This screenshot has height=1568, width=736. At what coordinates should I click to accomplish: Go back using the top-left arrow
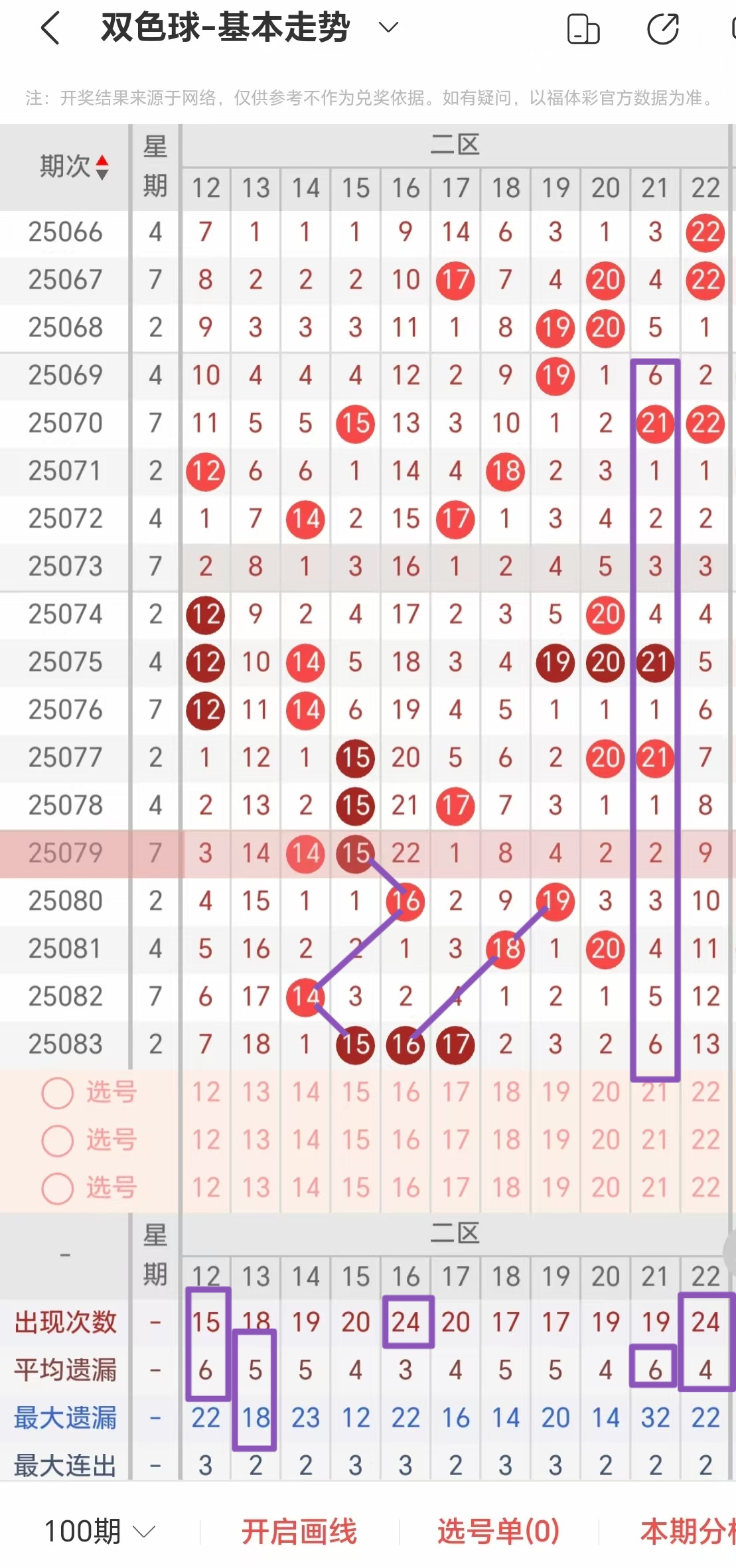(x=51, y=29)
